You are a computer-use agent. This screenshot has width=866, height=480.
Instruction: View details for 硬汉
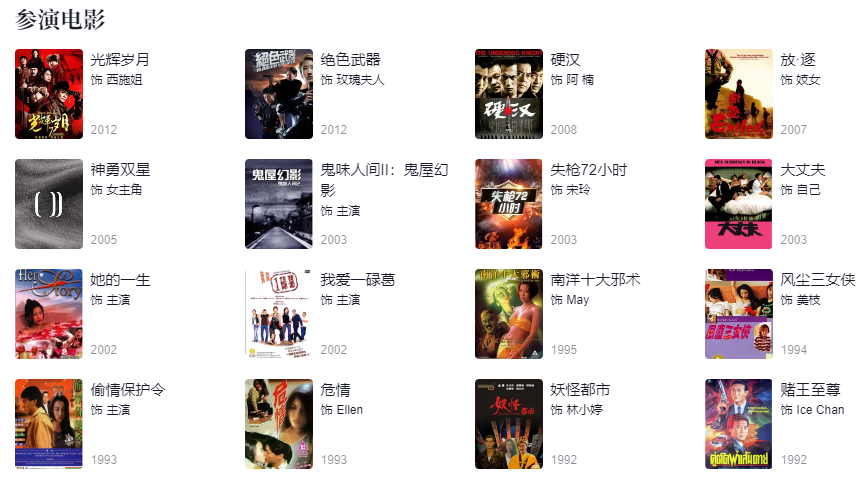pyautogui.click(x=564, y=60)
